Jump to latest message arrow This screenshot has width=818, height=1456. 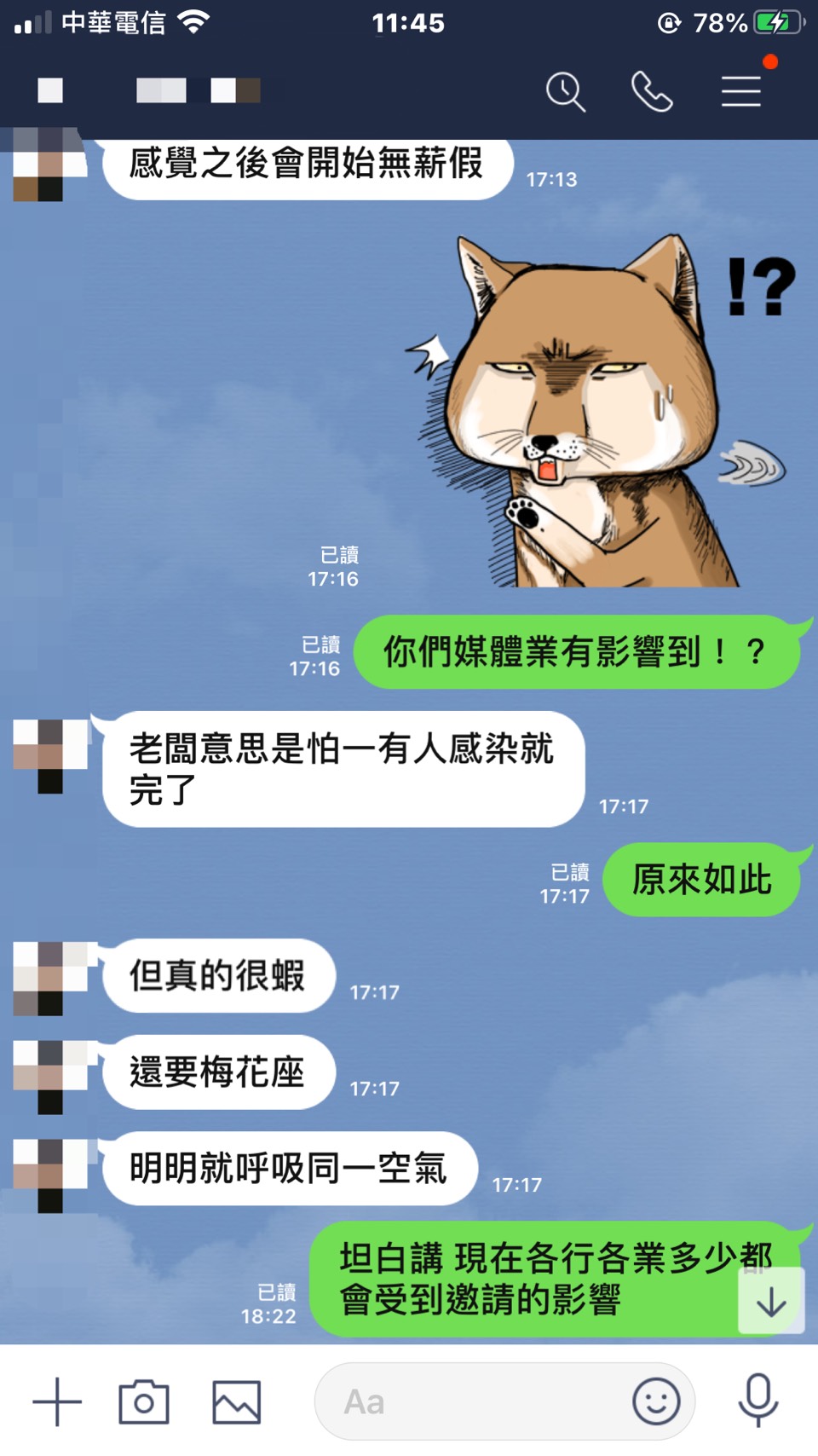click(771, 1301)
